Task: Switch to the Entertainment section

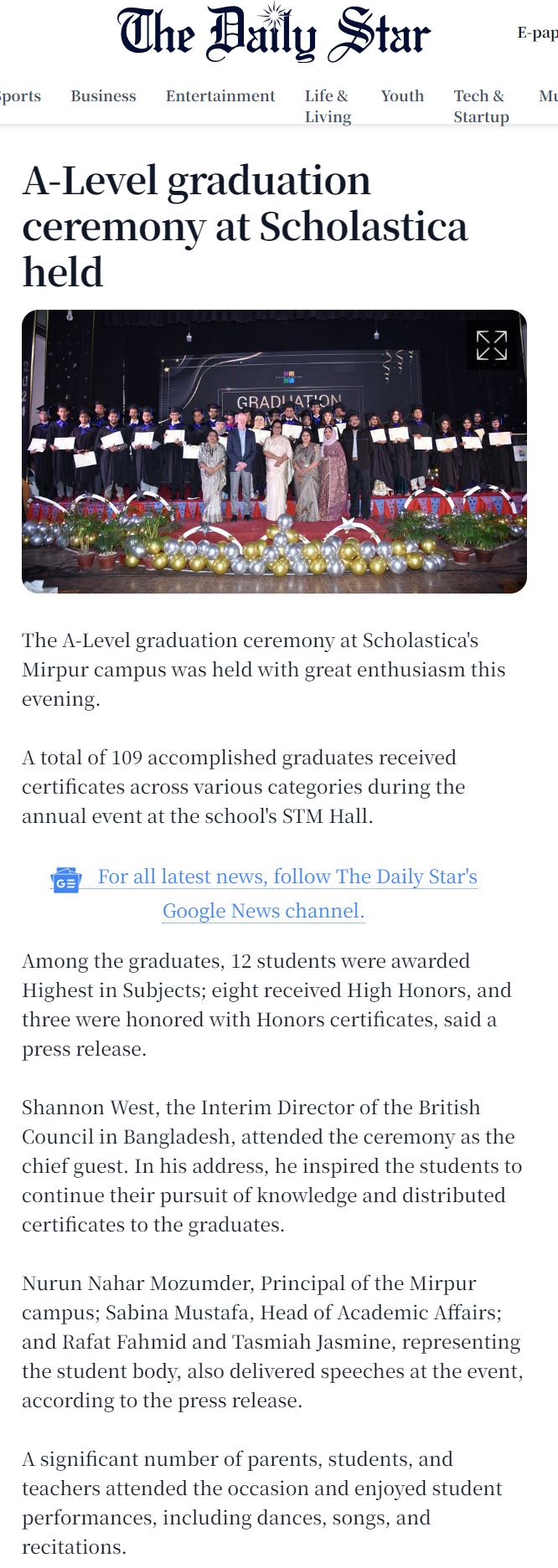Action: (x=220, y=96)
